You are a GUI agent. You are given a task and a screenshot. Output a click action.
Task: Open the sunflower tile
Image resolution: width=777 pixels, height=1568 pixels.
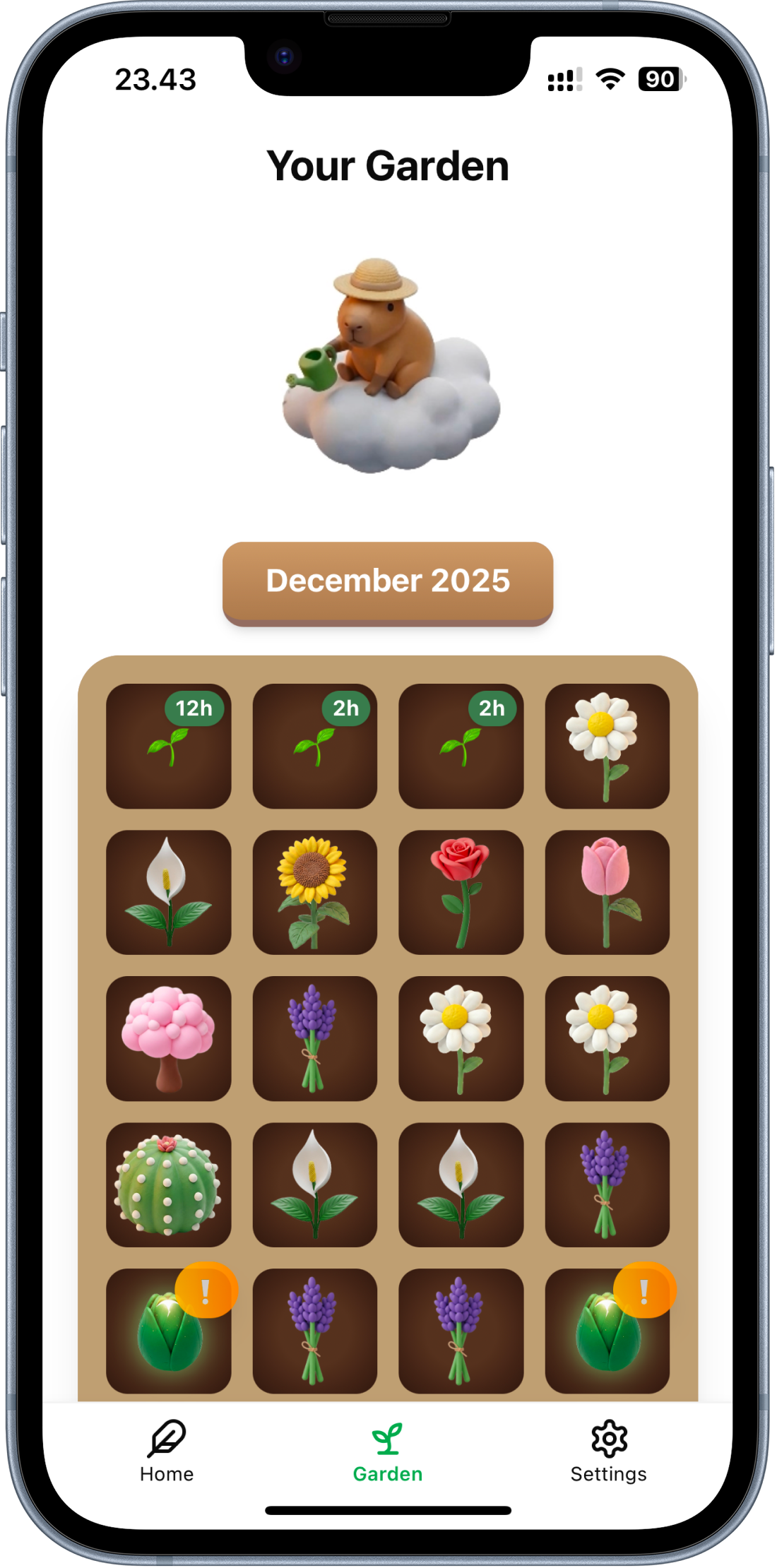pos(314,892)
